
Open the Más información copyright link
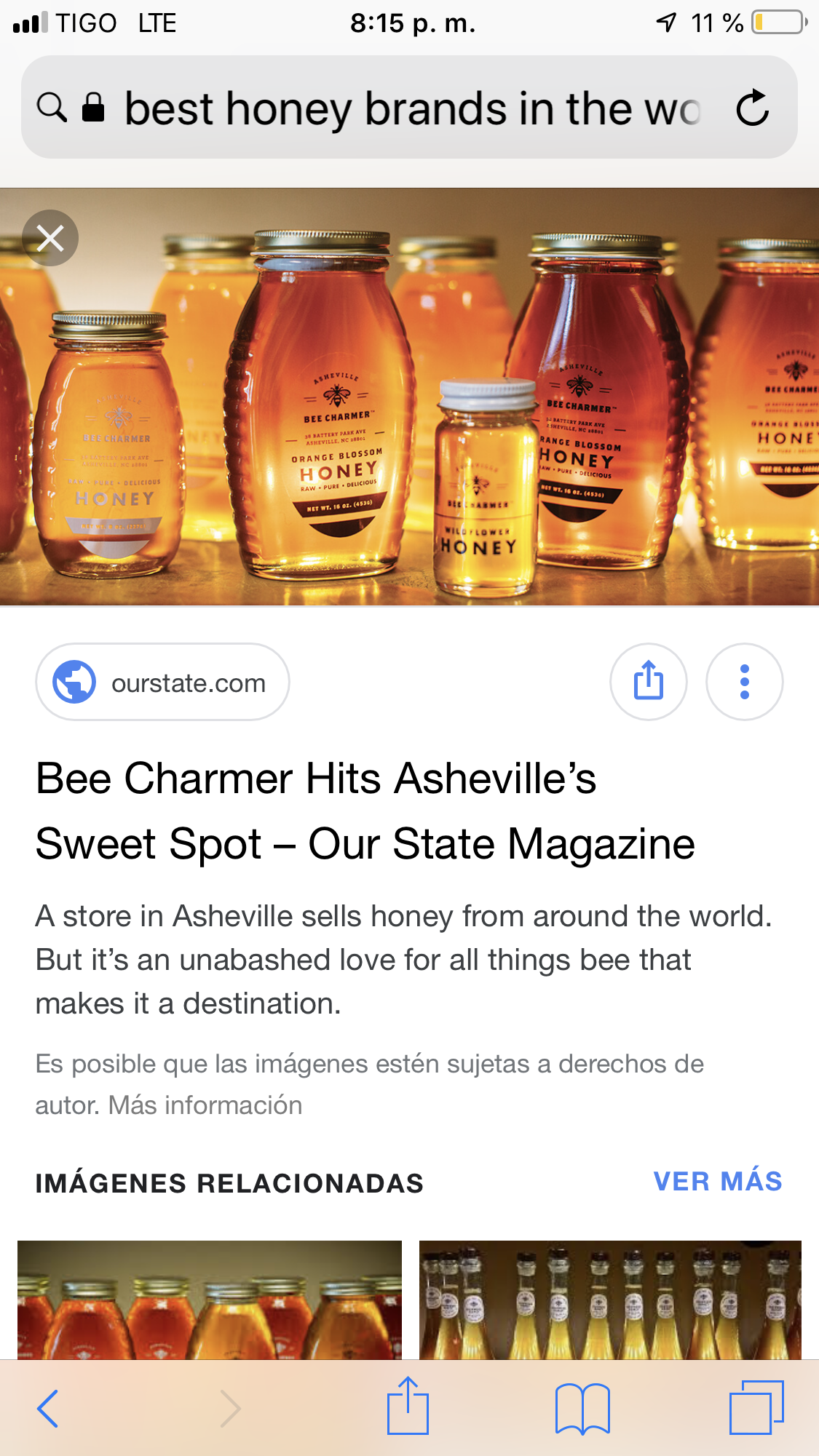point(205,1105)
